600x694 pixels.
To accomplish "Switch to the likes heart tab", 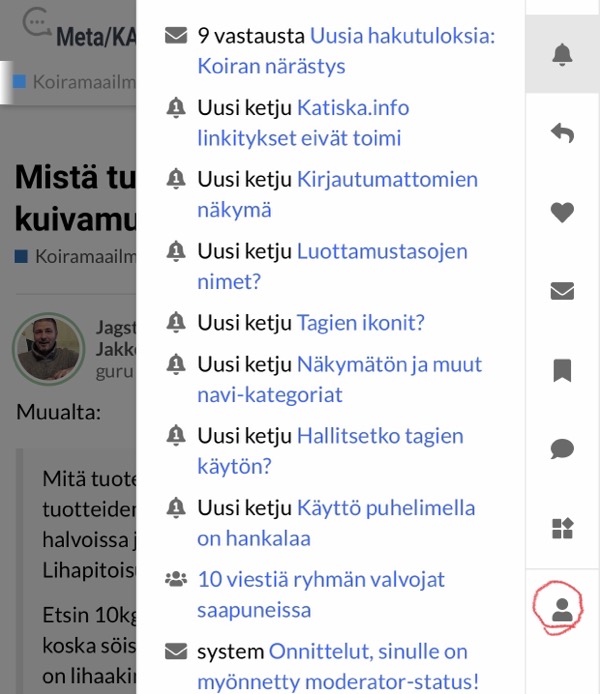I will [x=562, y=212].
